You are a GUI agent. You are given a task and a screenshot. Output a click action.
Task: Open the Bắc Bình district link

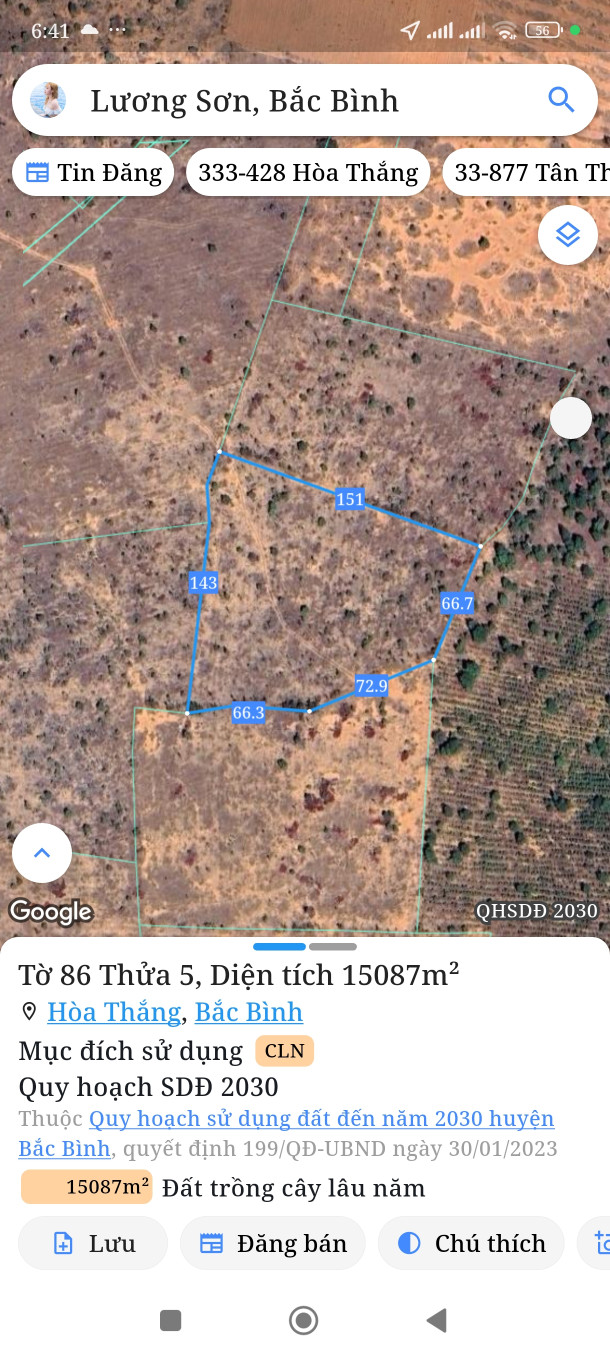coord(249,1012)
